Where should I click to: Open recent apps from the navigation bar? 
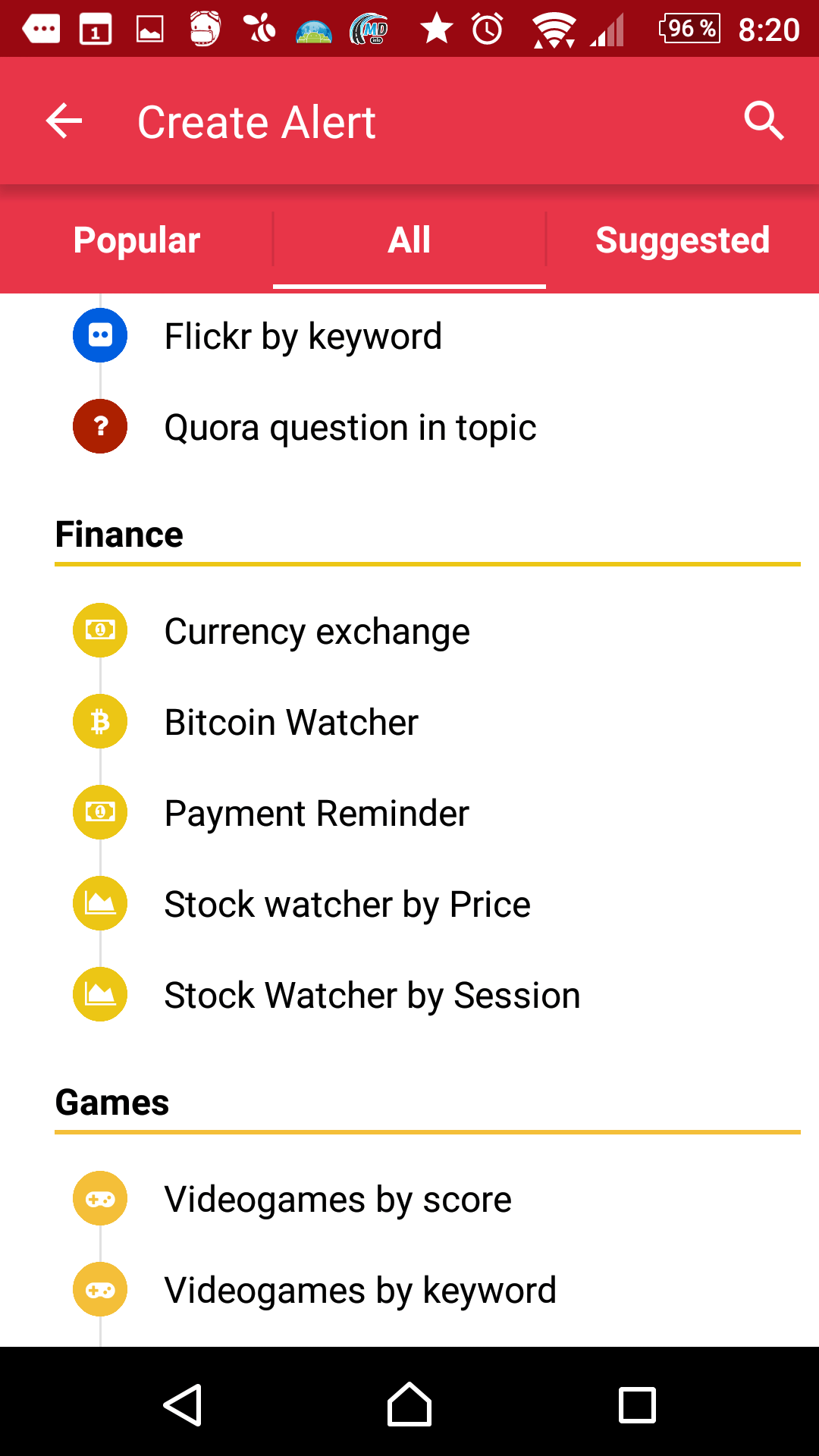[x=637, y=1404]
